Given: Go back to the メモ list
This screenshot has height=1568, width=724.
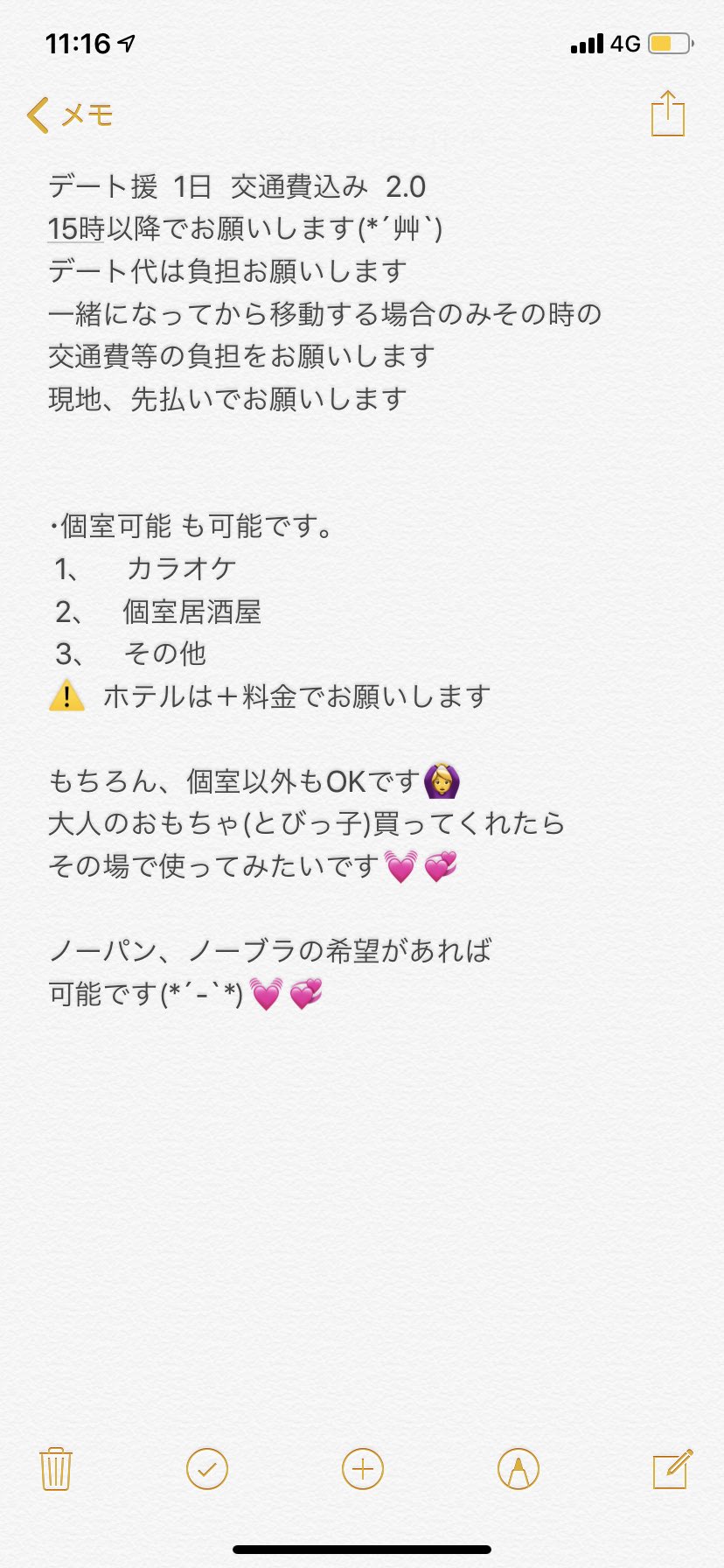Looking at the screenshot, I should (x=70, y=115).
